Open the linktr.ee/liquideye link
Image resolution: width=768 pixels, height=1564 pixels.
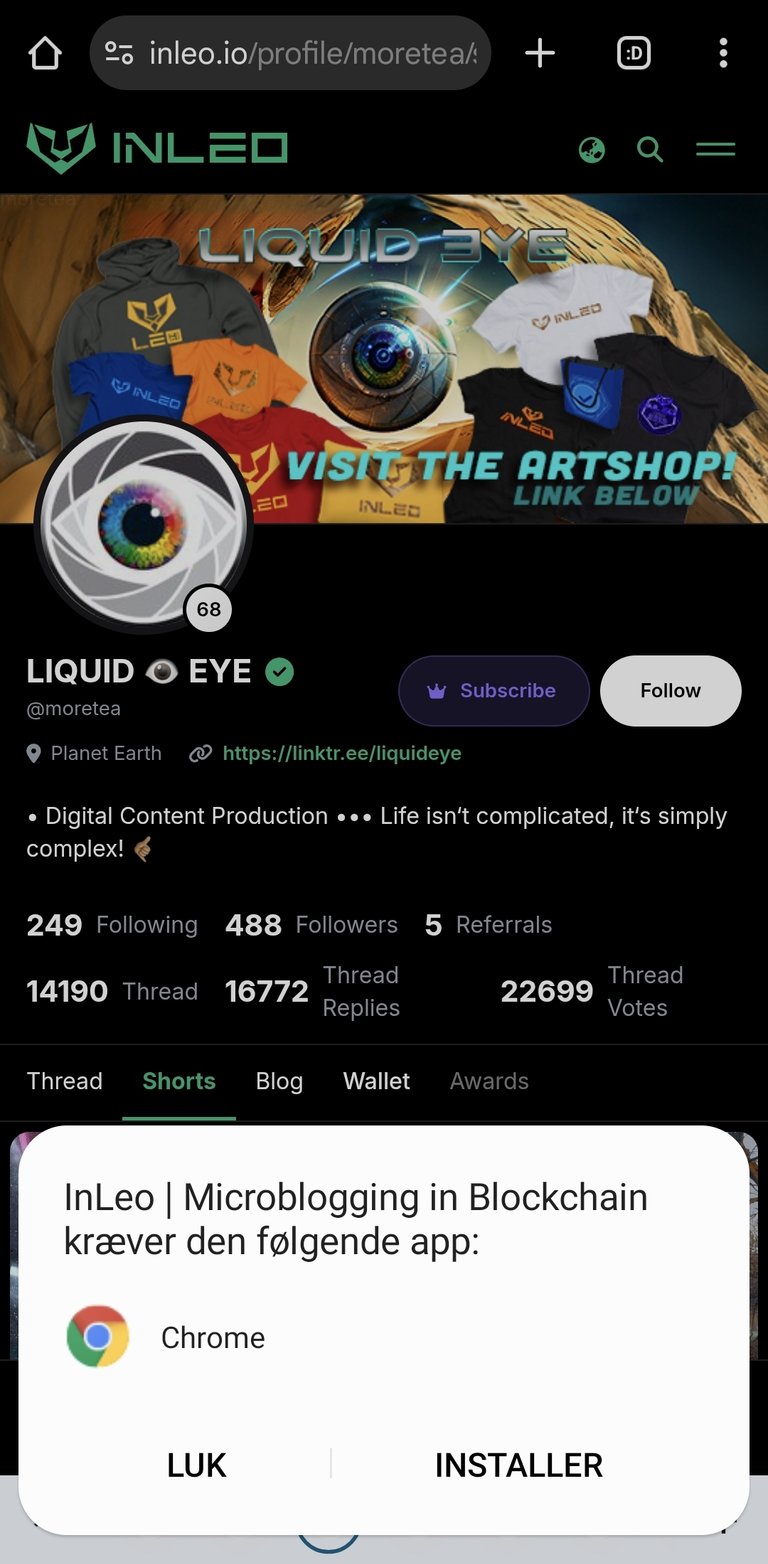pos(342,753)
